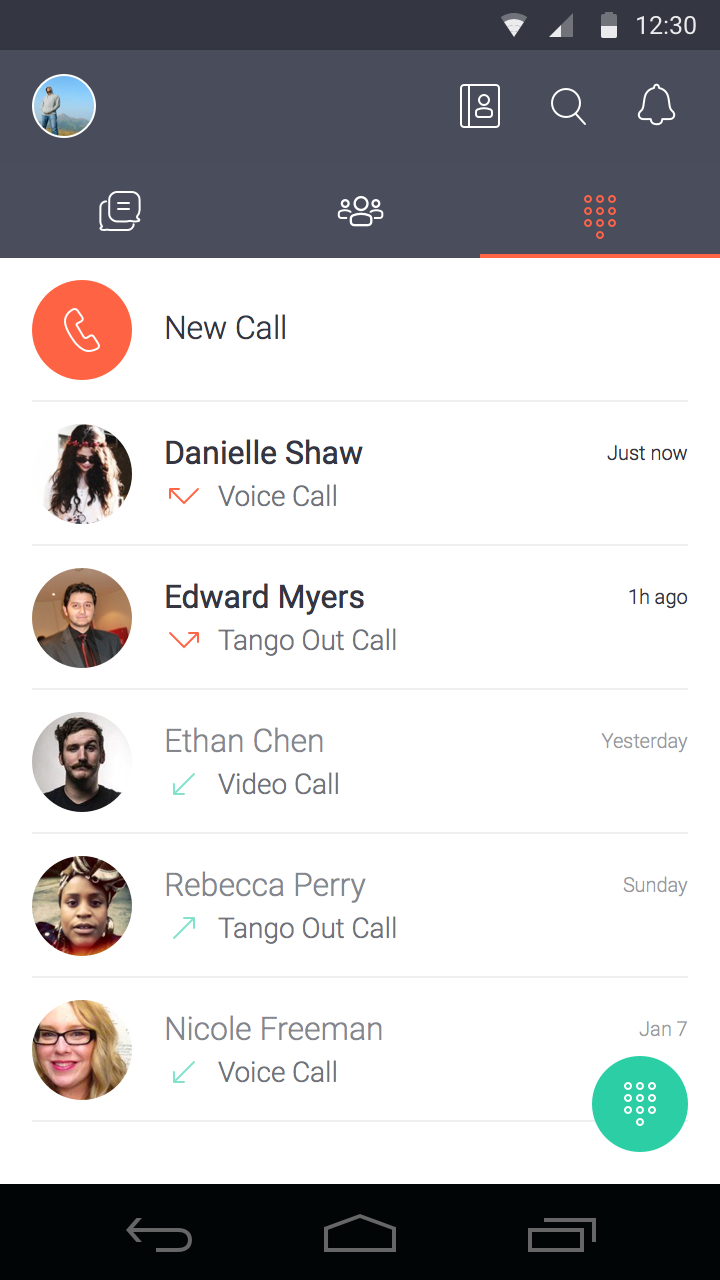This screenshot has height=1280, width=720.
Task: Switch to the chats tab
Action: click(120, 212)
